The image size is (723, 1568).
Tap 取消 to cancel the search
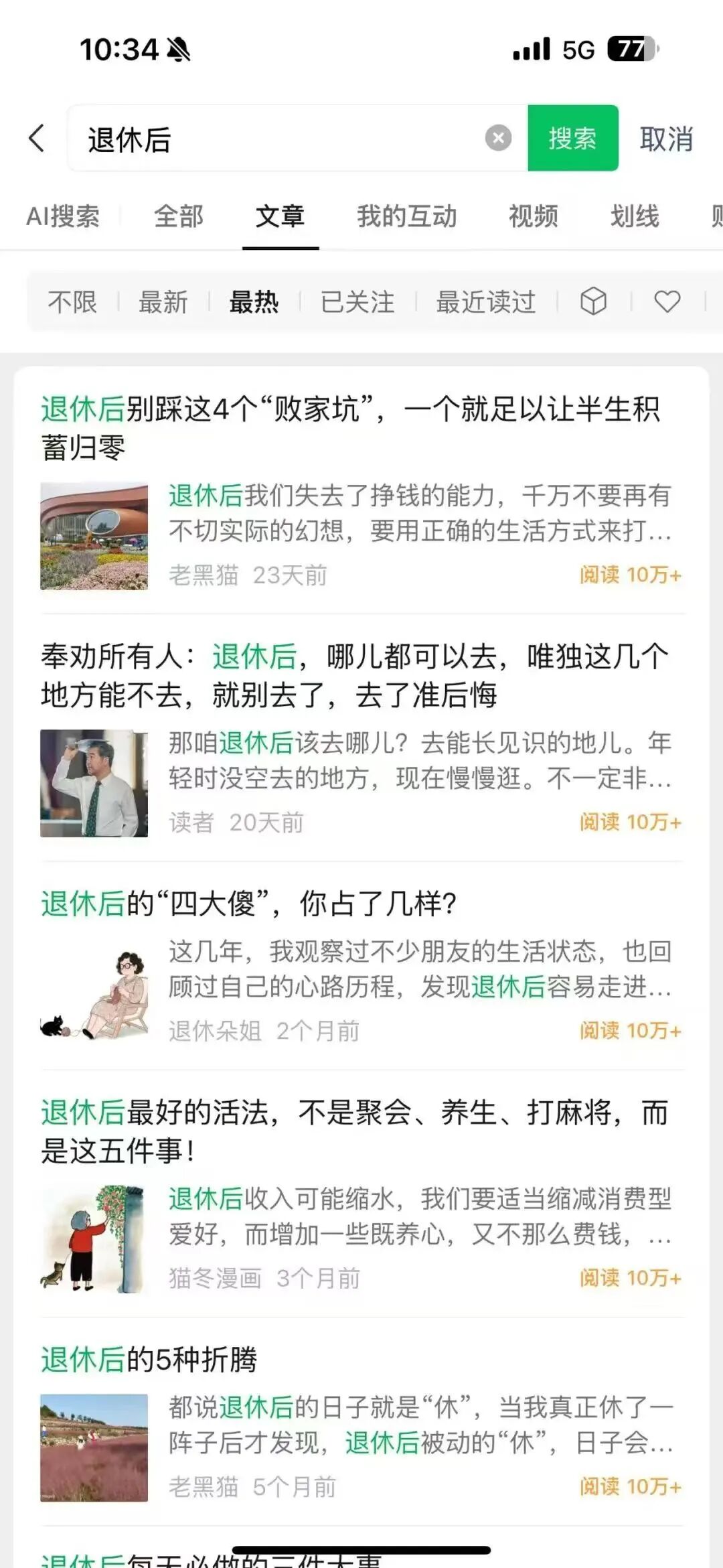coord(667,139)
